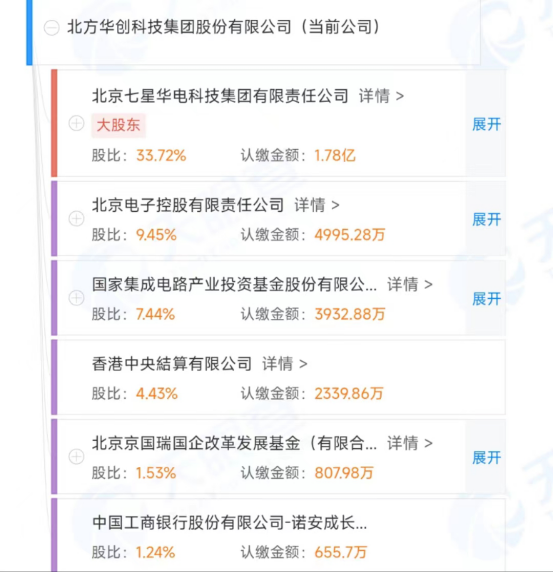Open 详情 for 国家集成电路产业投资基金

click(x=410, y=284)
